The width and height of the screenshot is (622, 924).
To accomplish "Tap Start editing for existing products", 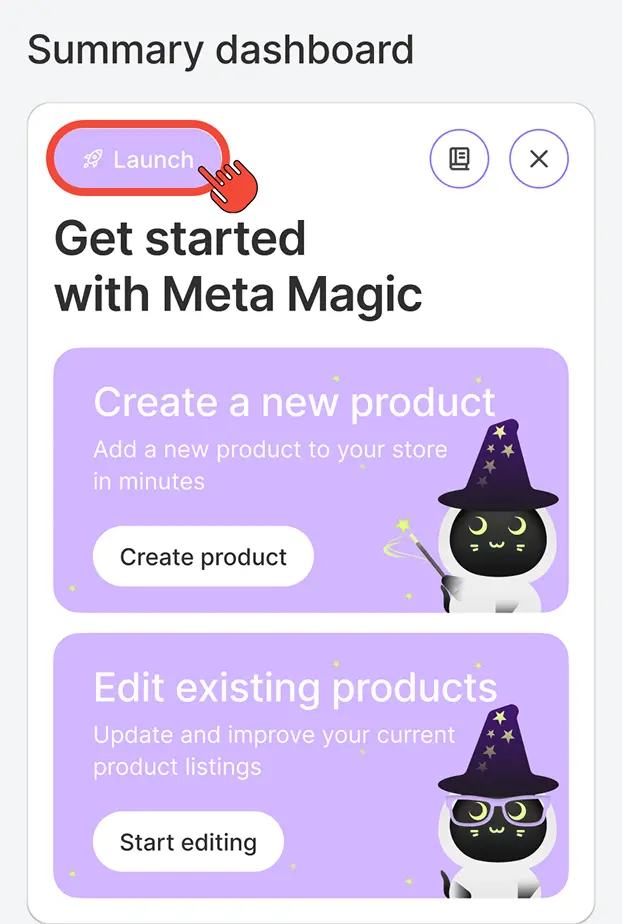I will [188, 842].
